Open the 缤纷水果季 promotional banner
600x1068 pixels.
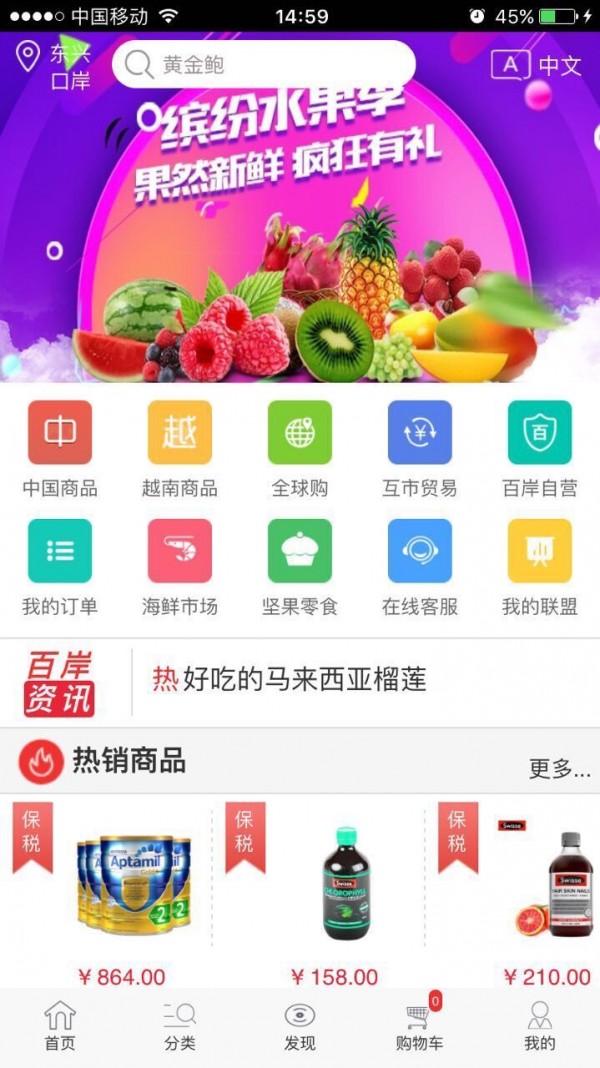tap(300, 240)
